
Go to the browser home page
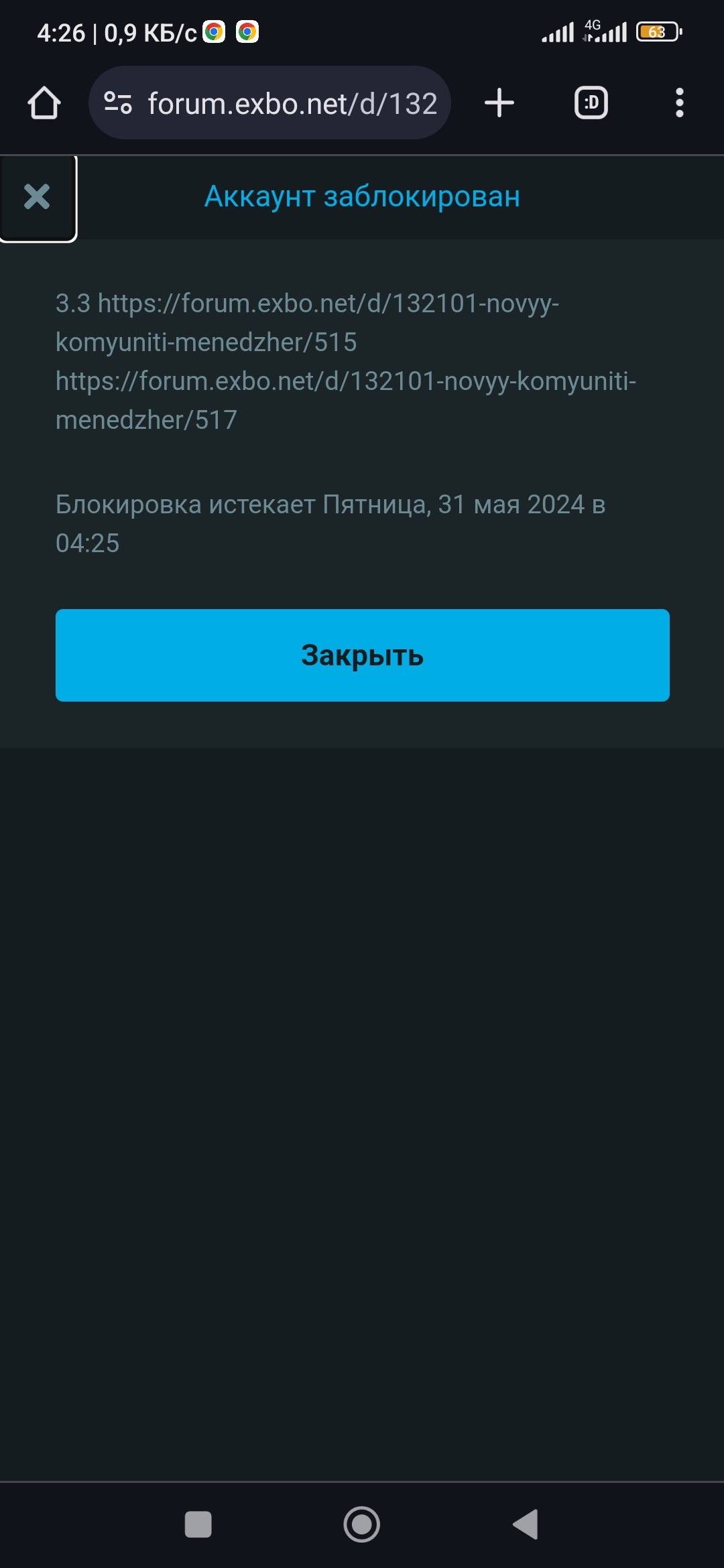(44, 103)
